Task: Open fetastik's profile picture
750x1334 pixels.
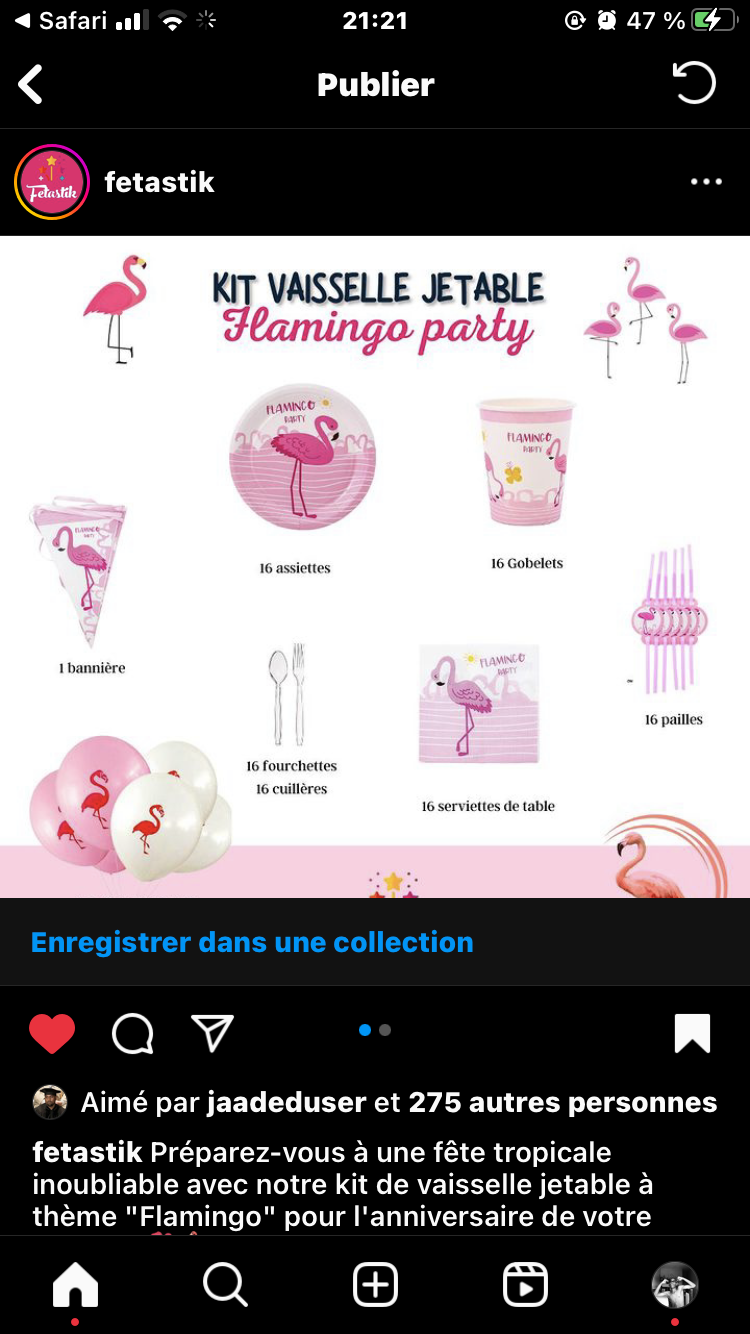Action: pyautogui.click(x=52, y=182)
